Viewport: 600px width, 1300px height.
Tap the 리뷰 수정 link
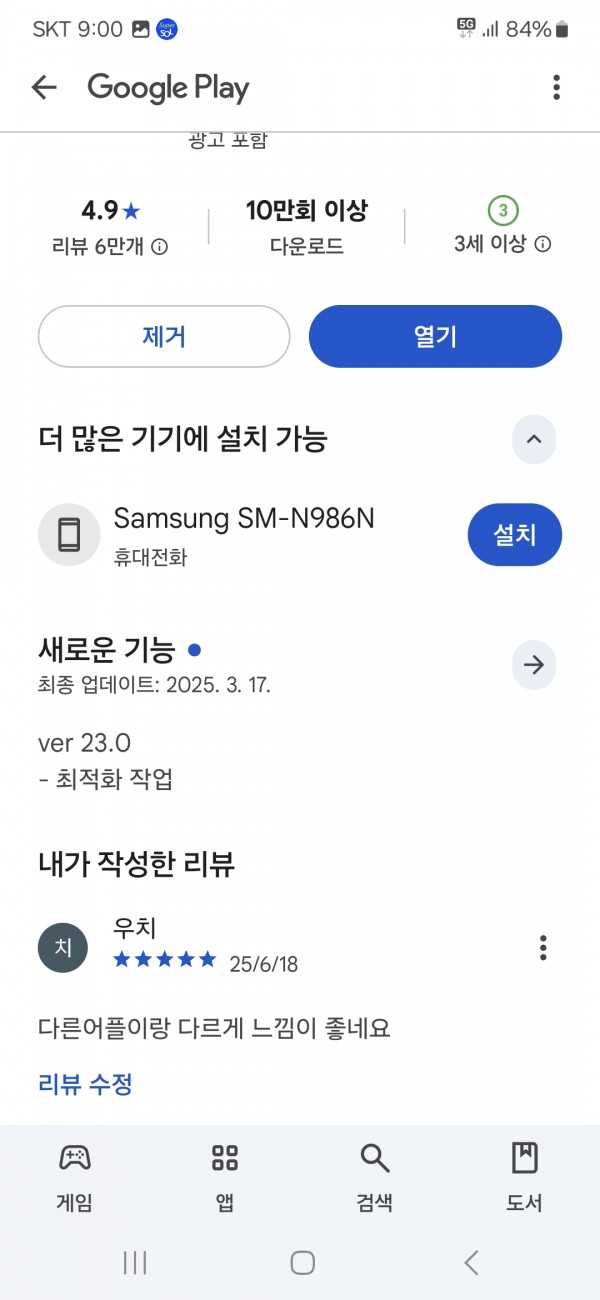[85, 1083]
